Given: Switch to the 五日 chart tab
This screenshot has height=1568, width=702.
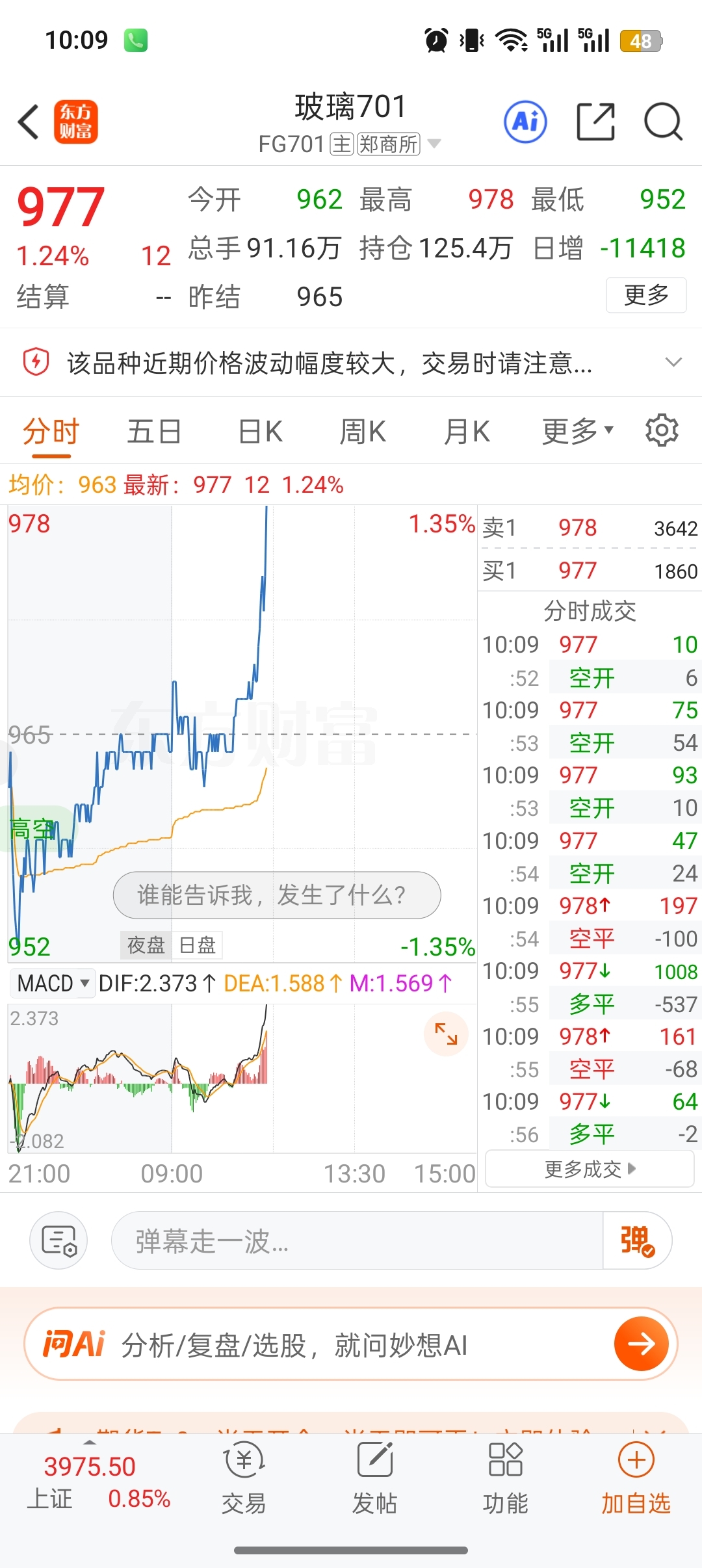Looking at the screenshot, I should click(x=154, y=432).
